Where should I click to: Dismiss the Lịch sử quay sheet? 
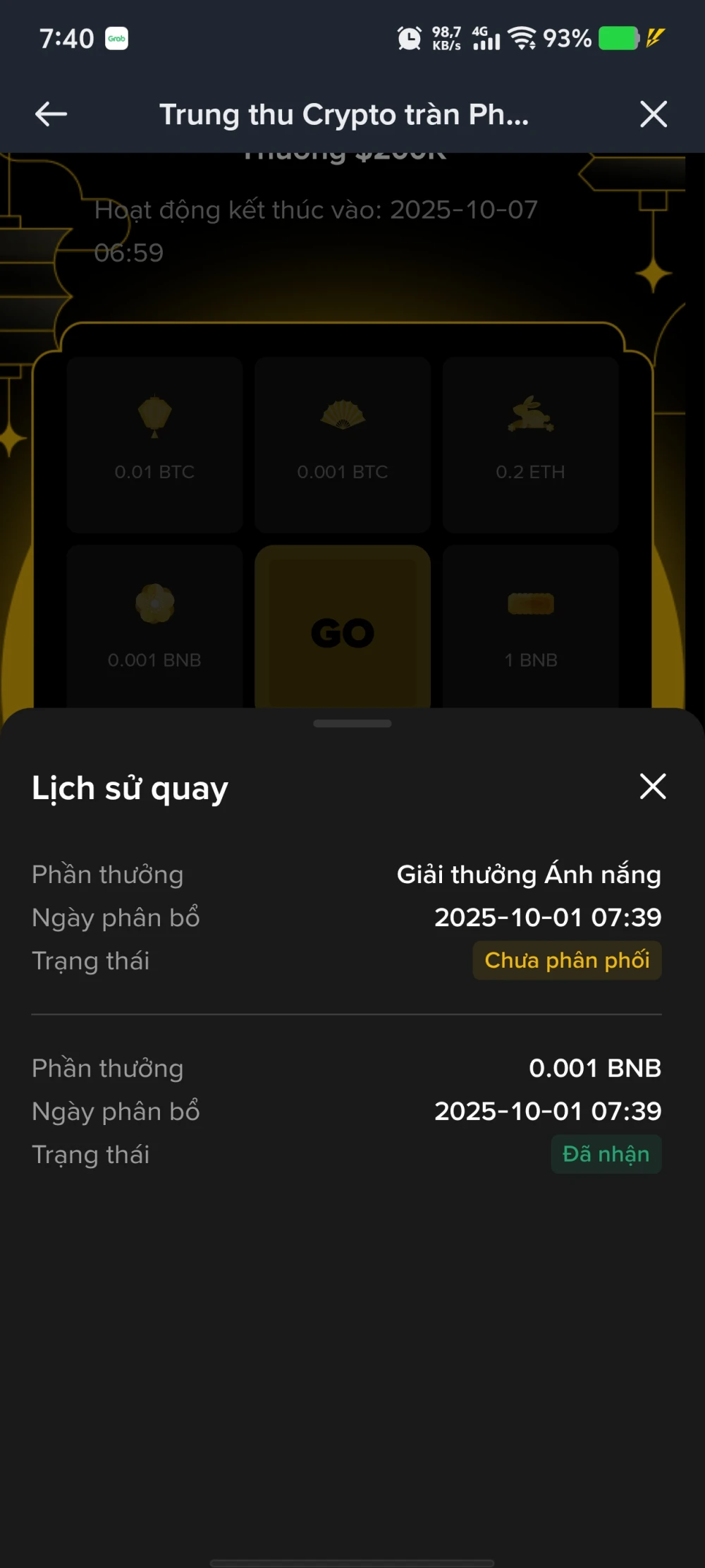coord(652,786)
